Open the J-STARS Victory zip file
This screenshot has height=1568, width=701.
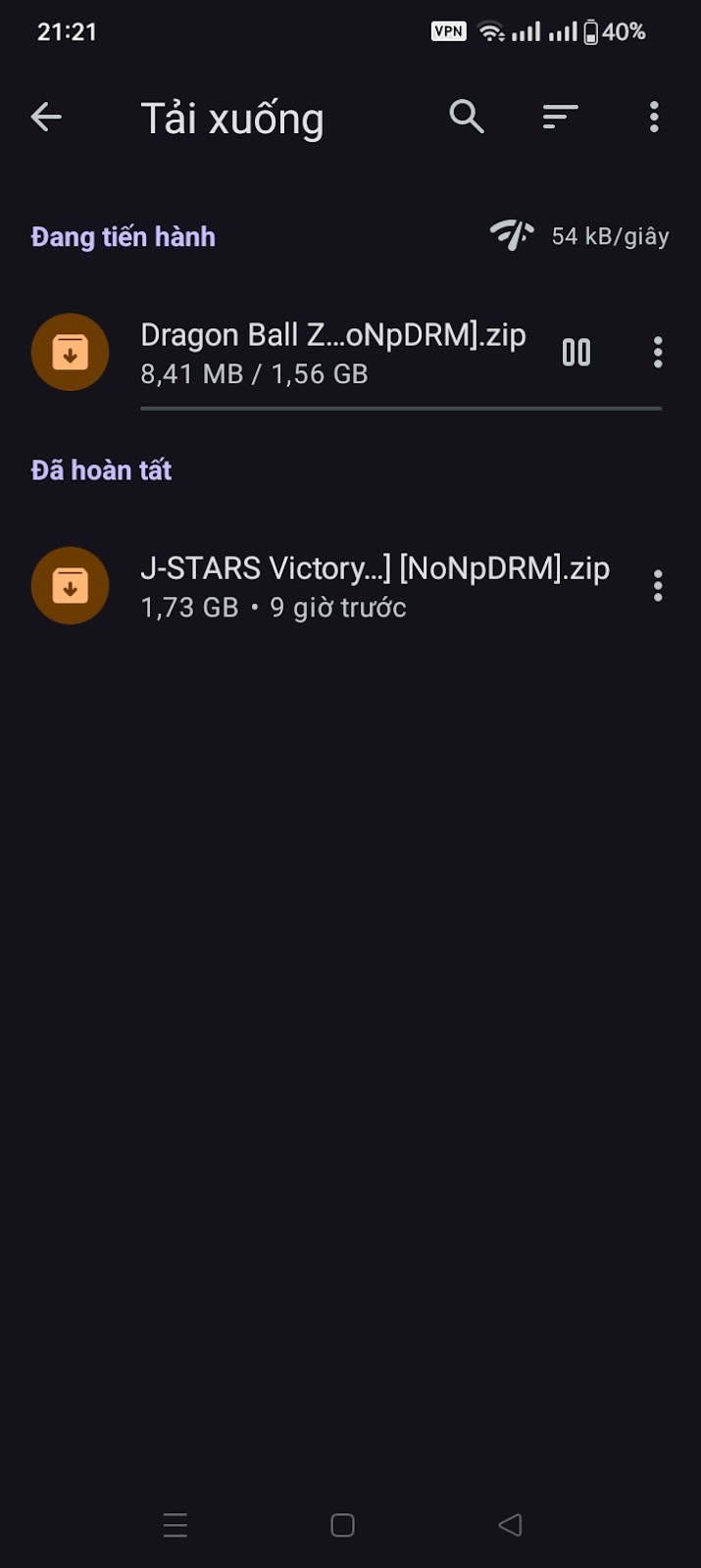374,586
